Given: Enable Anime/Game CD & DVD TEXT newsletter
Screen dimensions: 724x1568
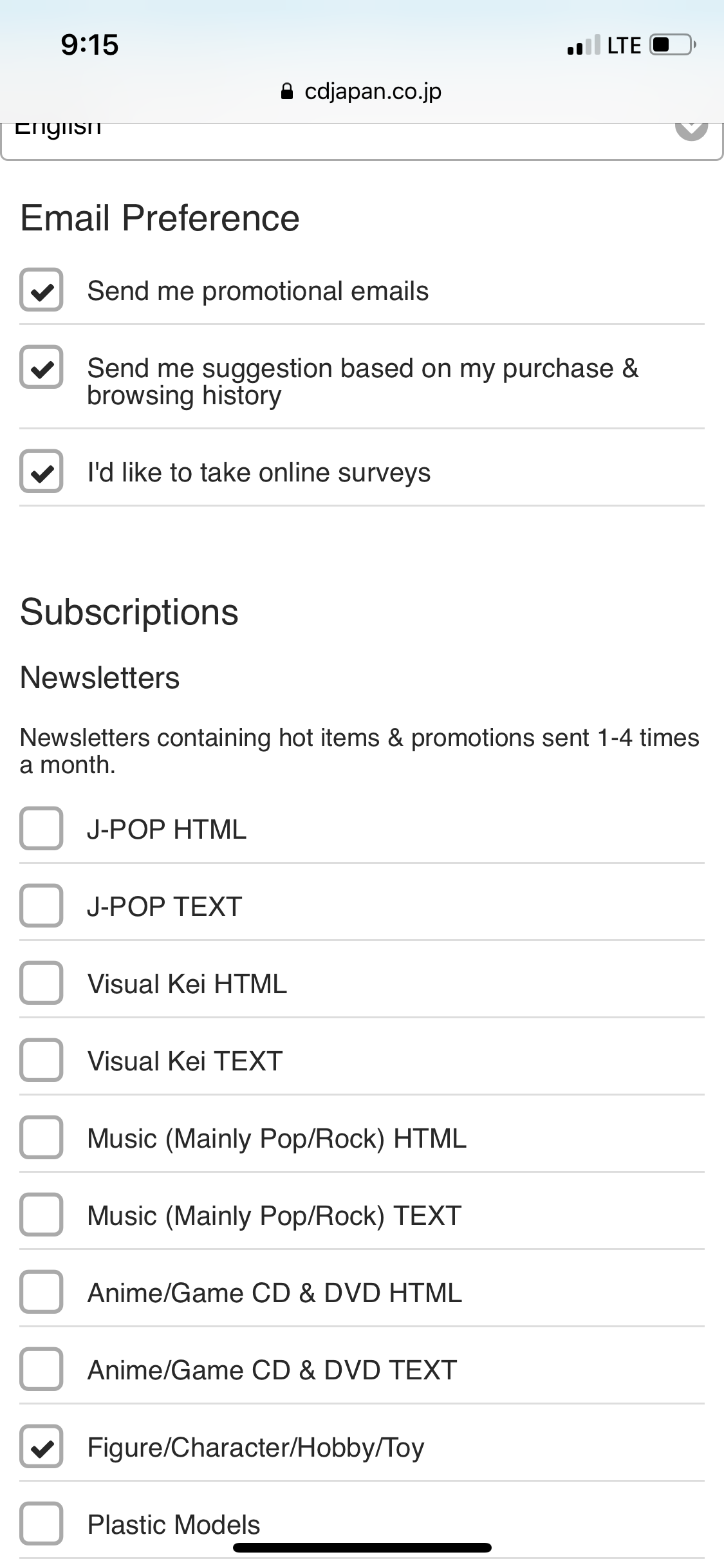Looking at the screenshot, I should coord(41,1369).
